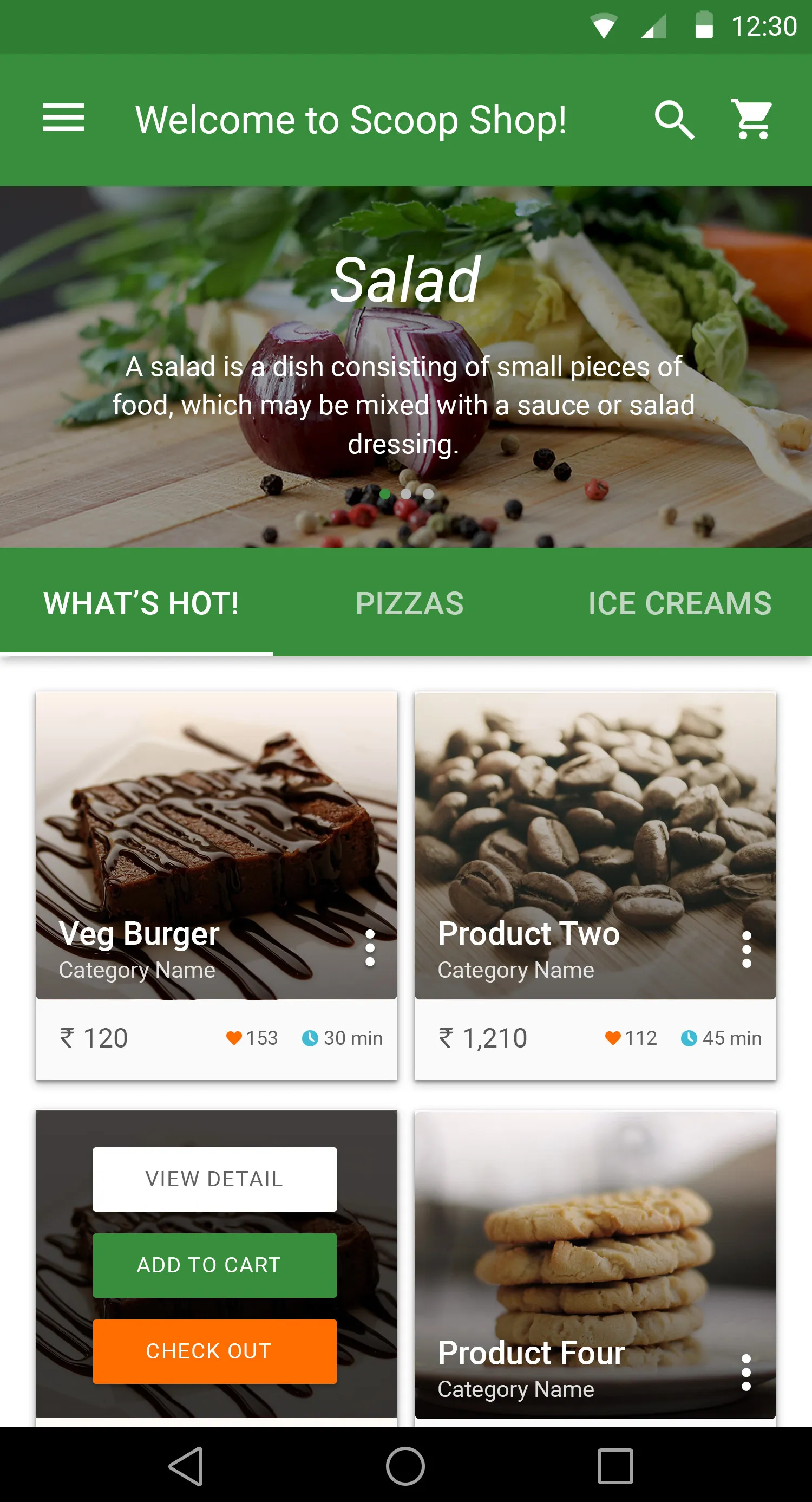812x1502 pixels.
Task: Open search in the app bar
Action: (674, 120)
